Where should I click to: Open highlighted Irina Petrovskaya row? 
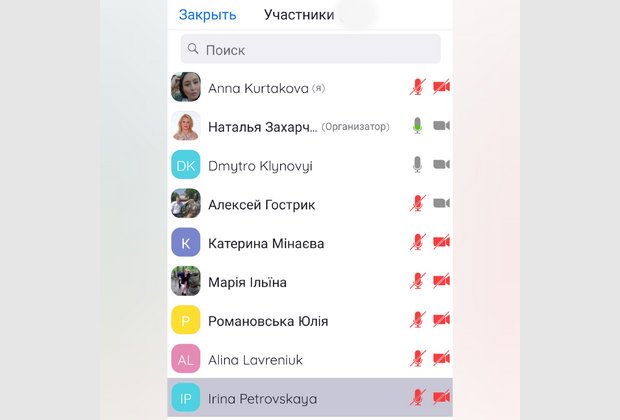[262, 398]
